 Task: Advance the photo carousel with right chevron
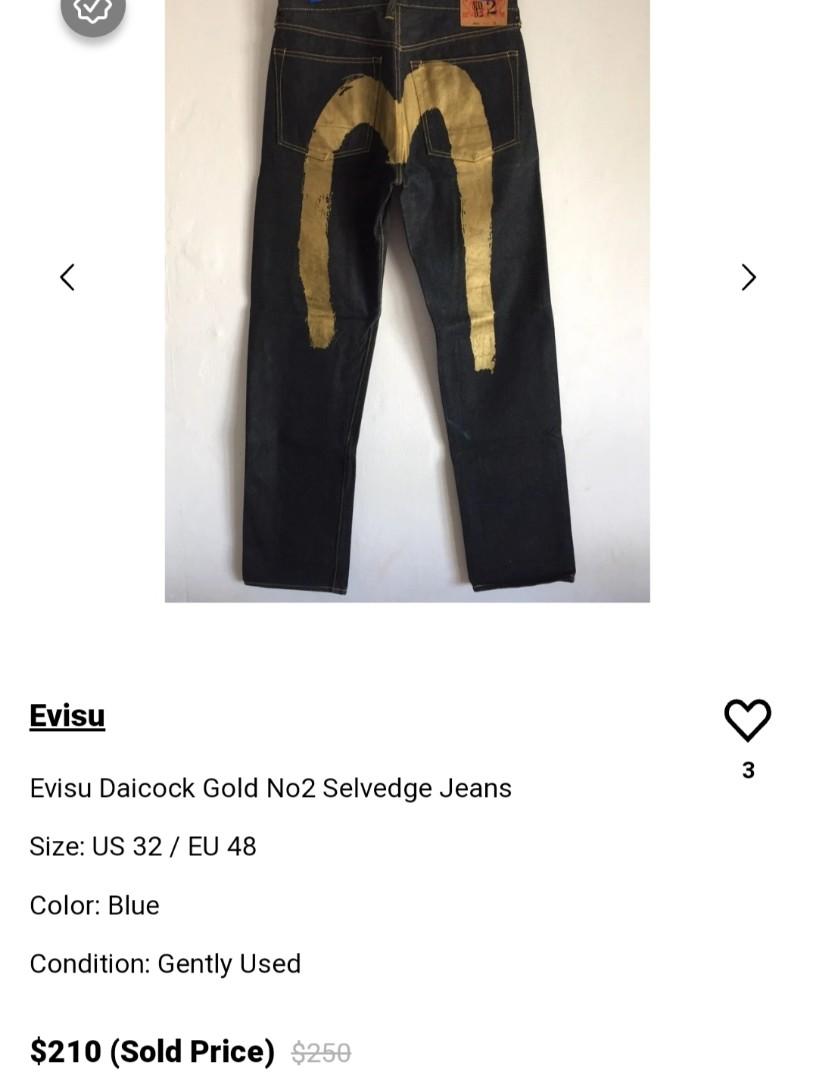click(747, 277)
